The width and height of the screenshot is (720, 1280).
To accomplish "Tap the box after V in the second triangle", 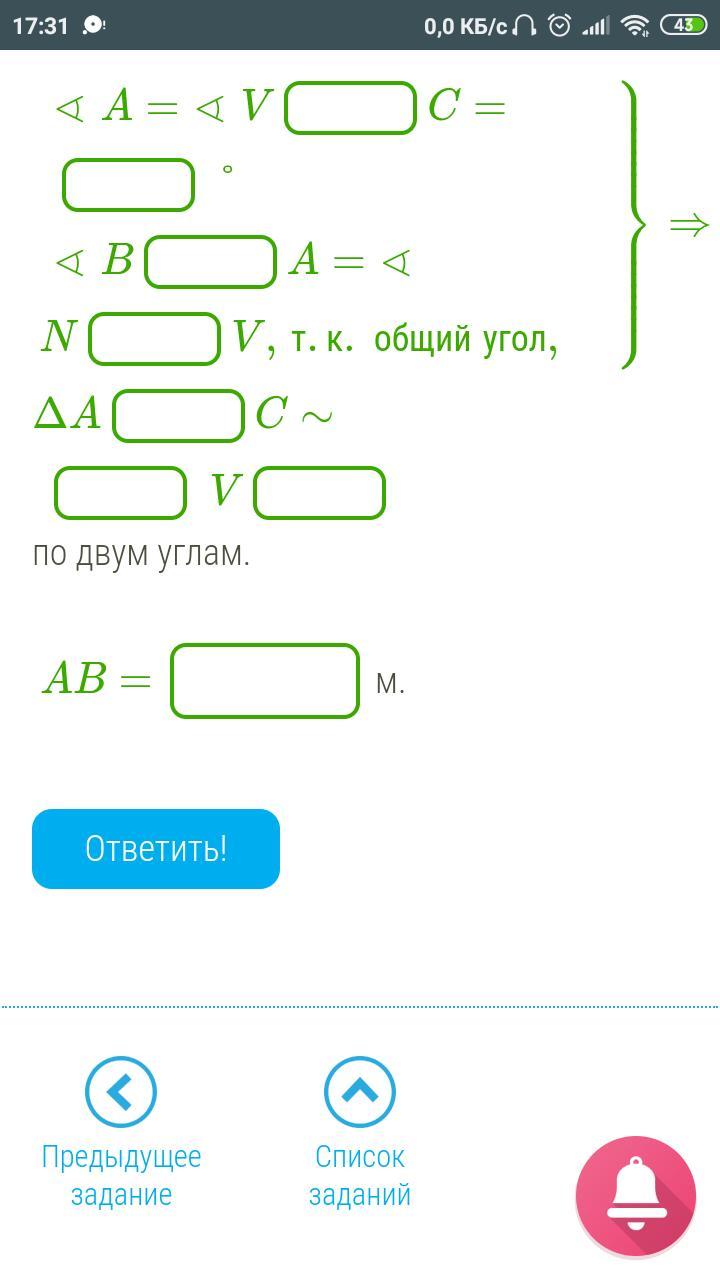I will (x=319, y=493).
